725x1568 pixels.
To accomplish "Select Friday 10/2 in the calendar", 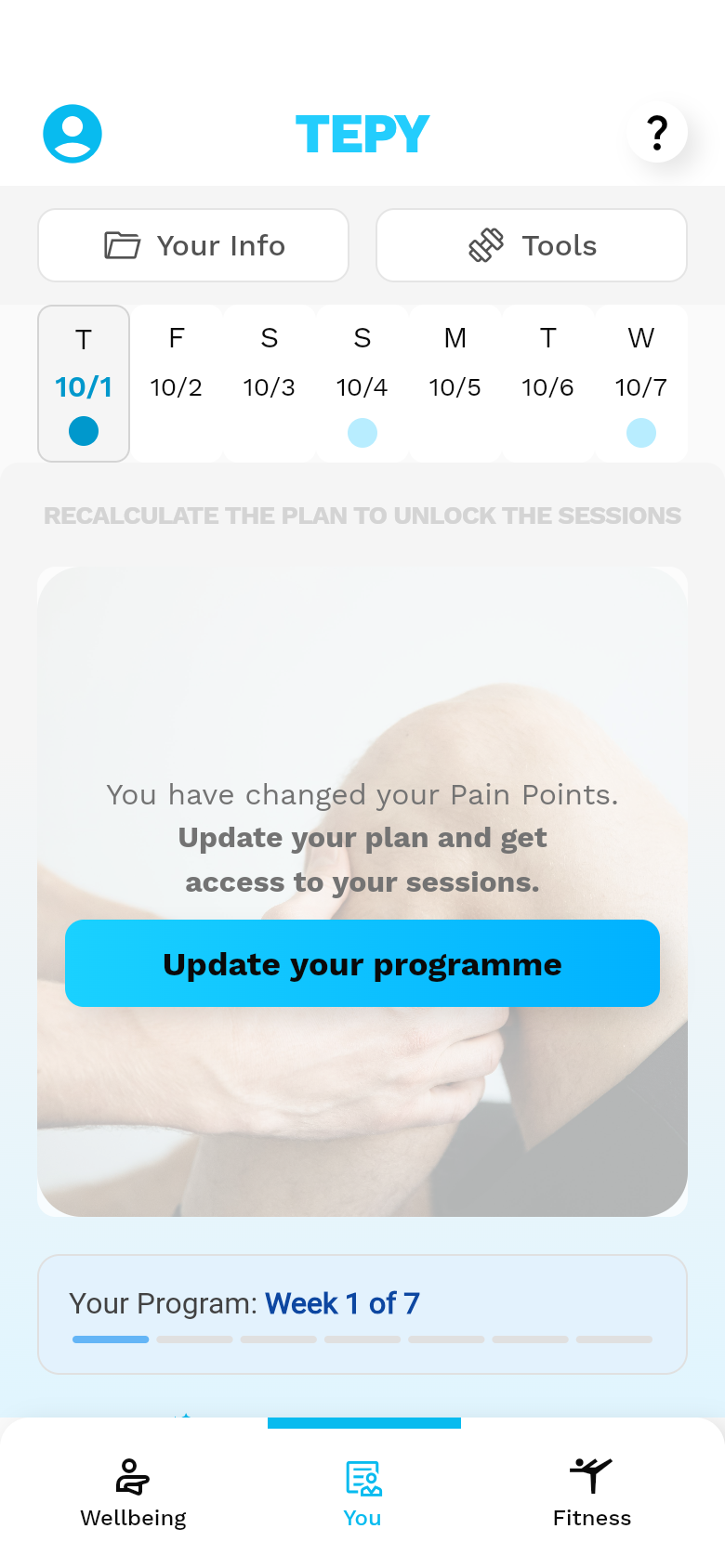I will click(177, 383).
